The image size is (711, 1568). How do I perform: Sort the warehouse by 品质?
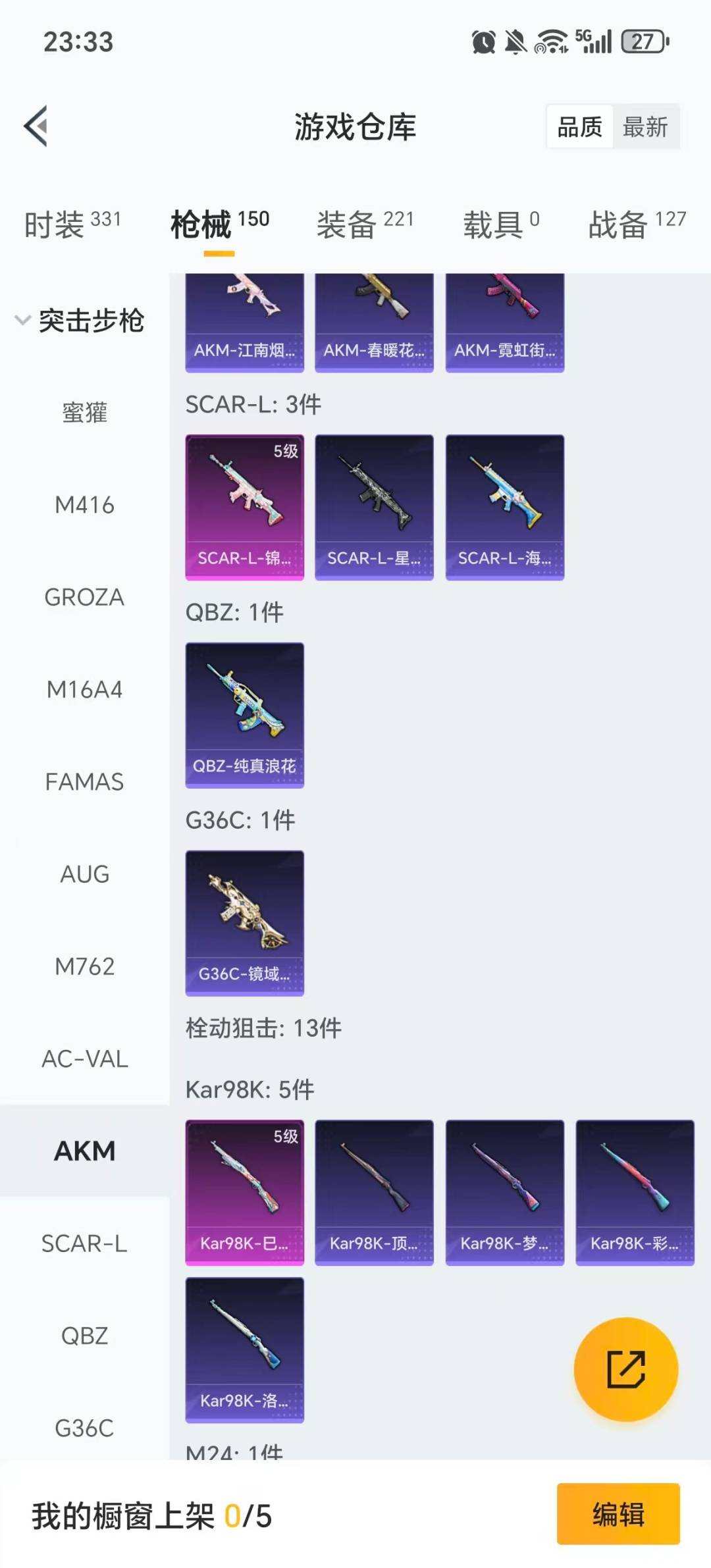tap(579, 126)
